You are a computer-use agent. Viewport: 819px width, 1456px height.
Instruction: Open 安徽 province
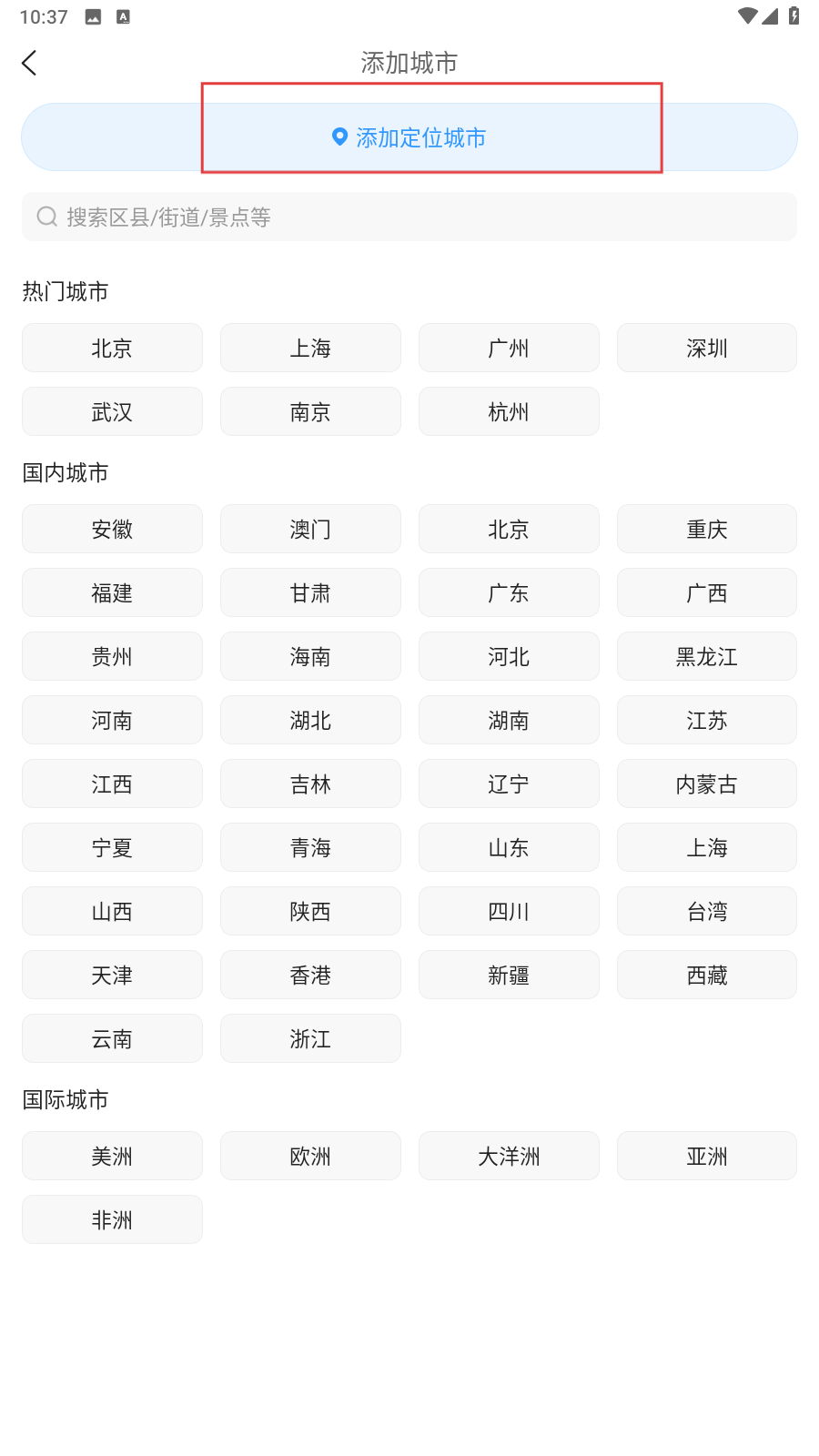(x=112, y=529)
